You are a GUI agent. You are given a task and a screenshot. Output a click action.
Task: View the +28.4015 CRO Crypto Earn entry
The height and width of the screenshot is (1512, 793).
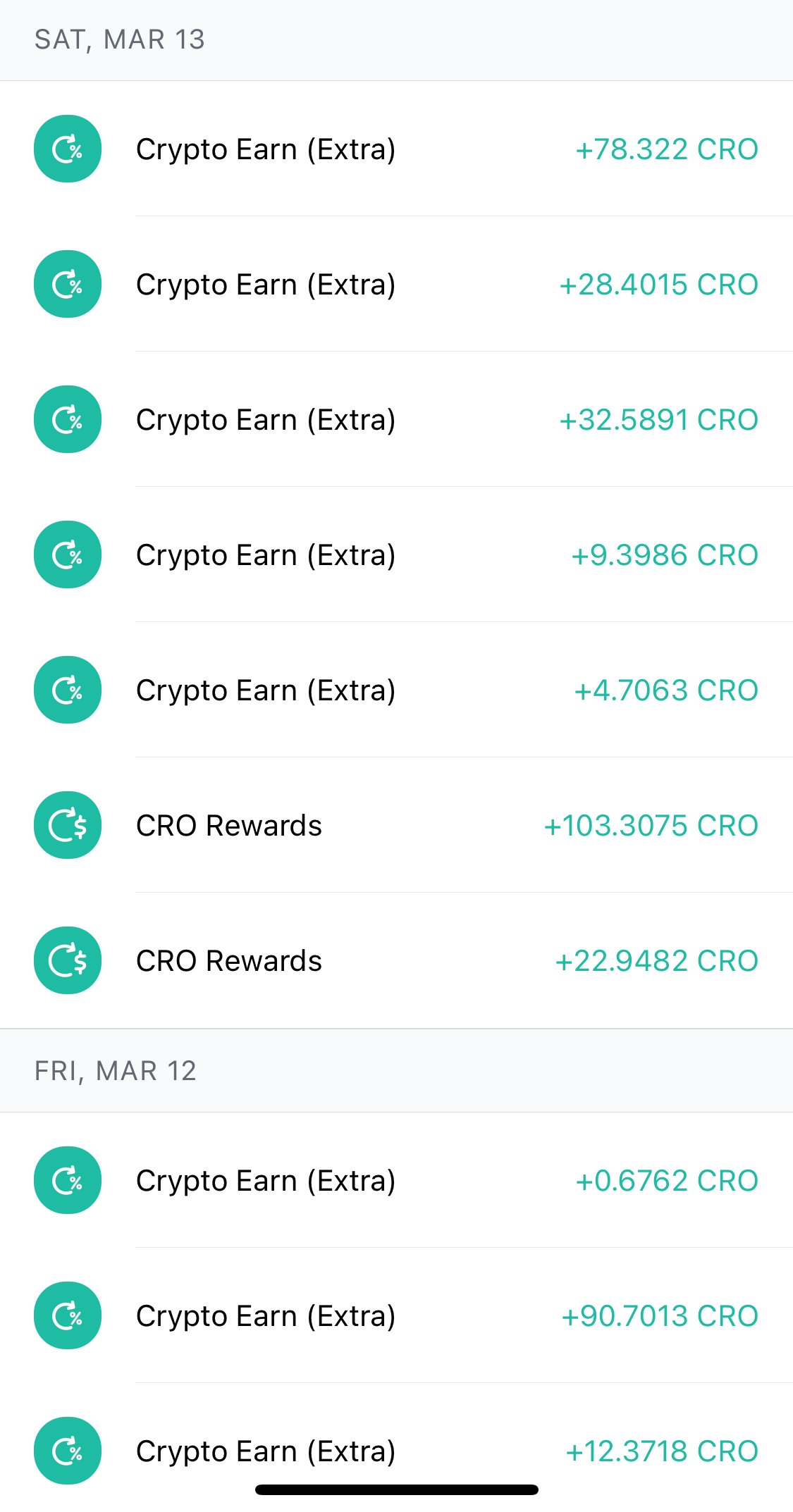(396, 285)
